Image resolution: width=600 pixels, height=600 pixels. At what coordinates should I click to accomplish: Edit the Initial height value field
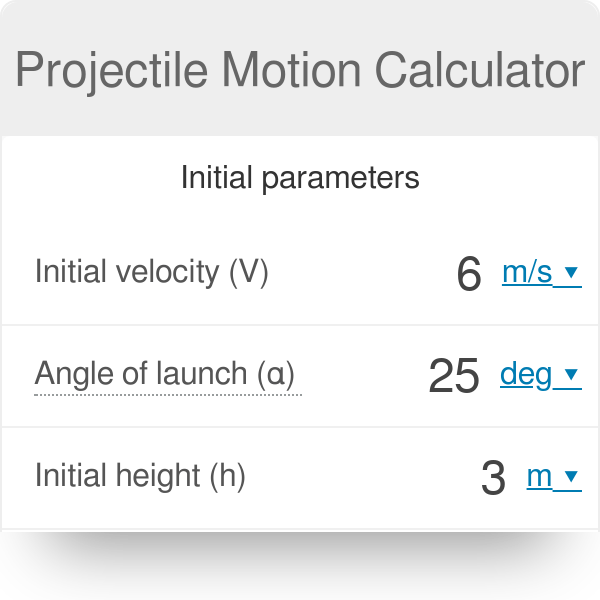coord(493,478)
